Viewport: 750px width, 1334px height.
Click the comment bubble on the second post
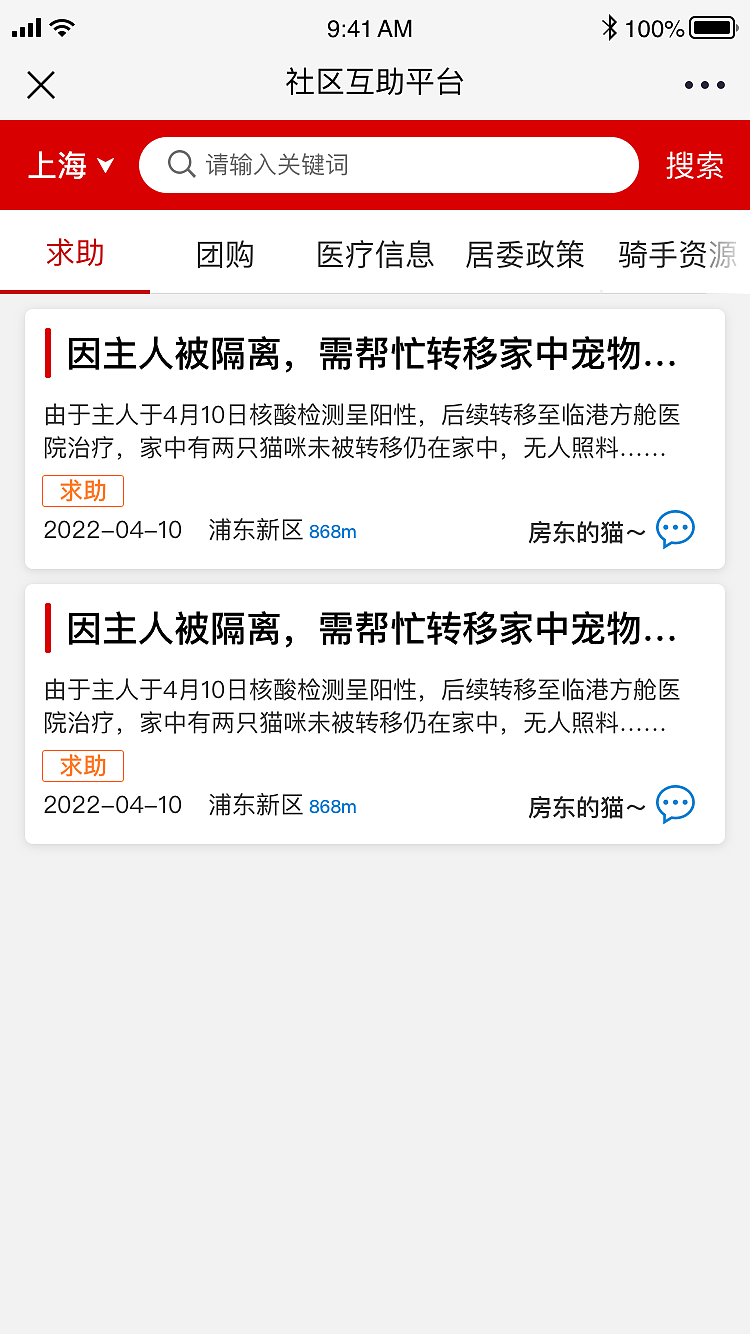675,803
